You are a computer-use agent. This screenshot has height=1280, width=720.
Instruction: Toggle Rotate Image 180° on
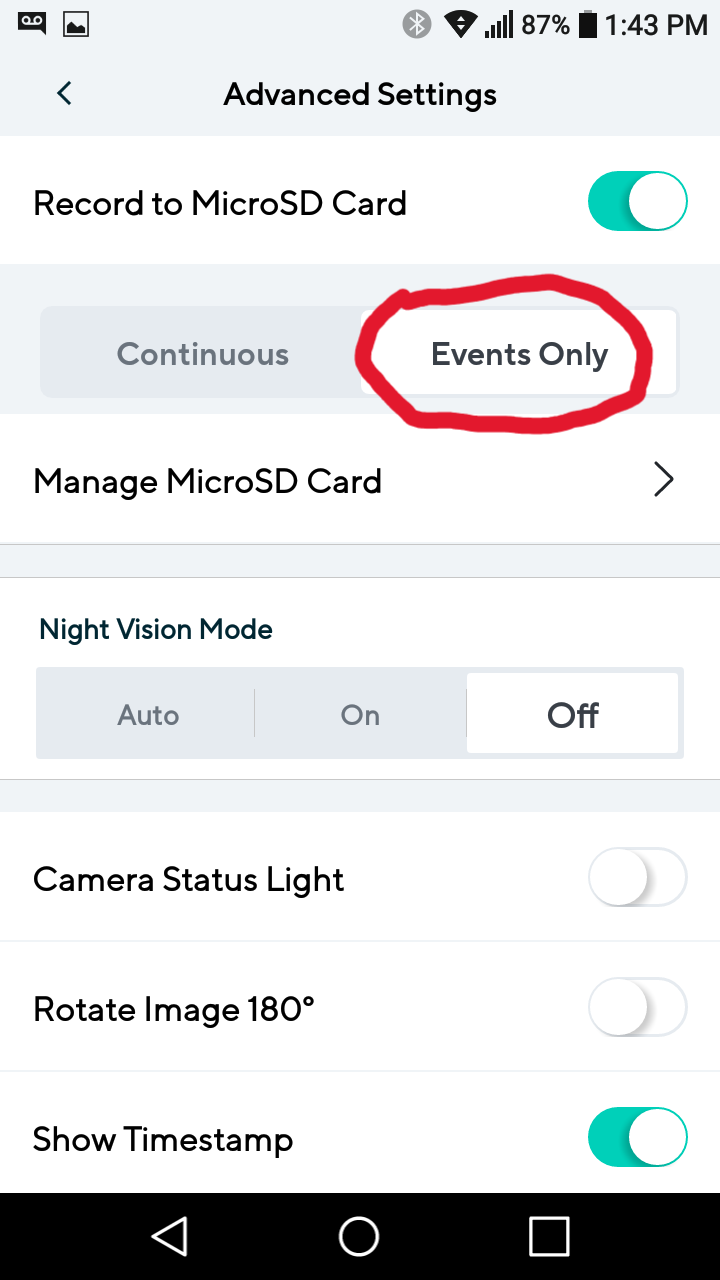click(637, 1008)
